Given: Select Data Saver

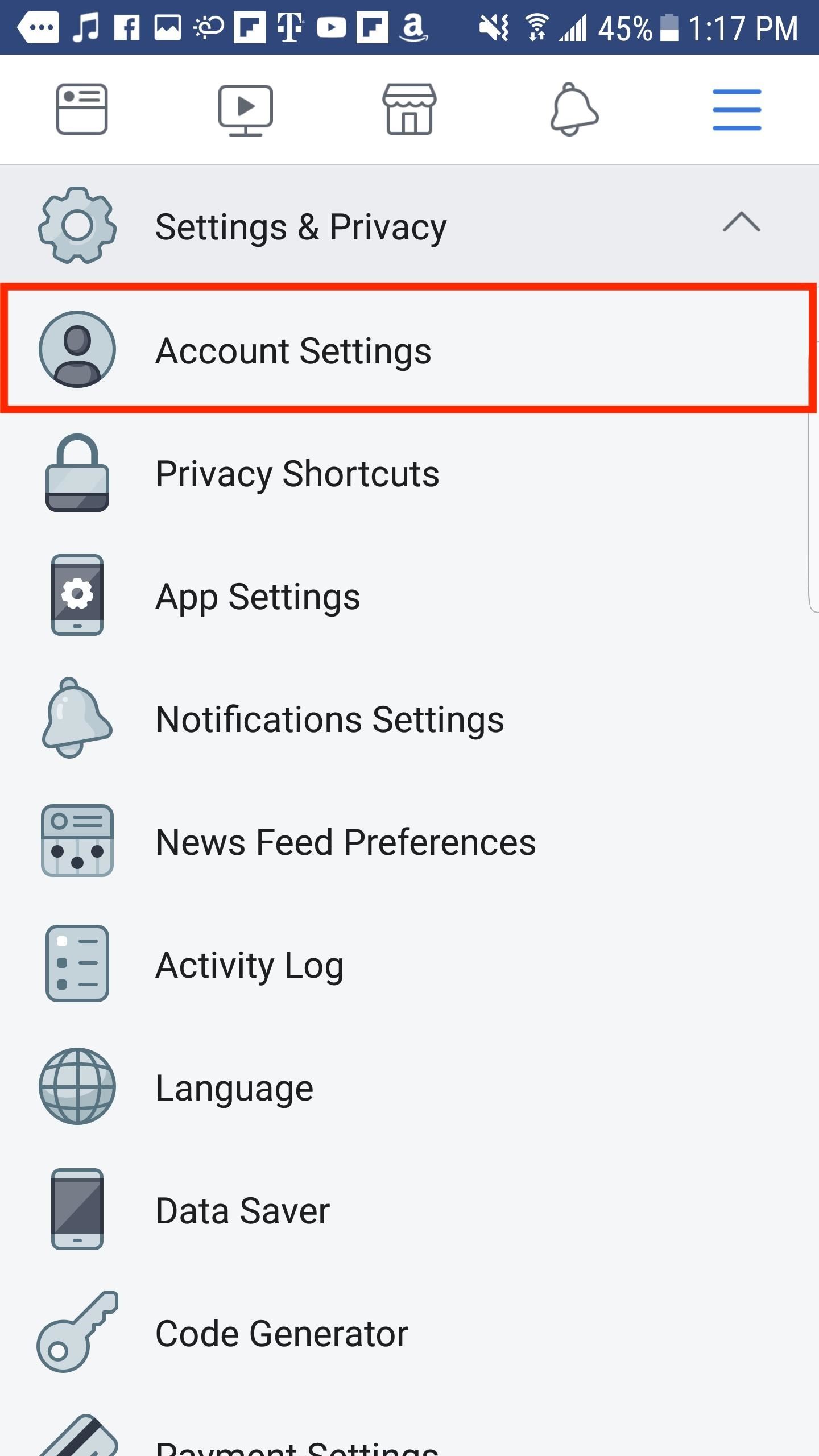Looking at the screenshot, I should (242, 1209).
